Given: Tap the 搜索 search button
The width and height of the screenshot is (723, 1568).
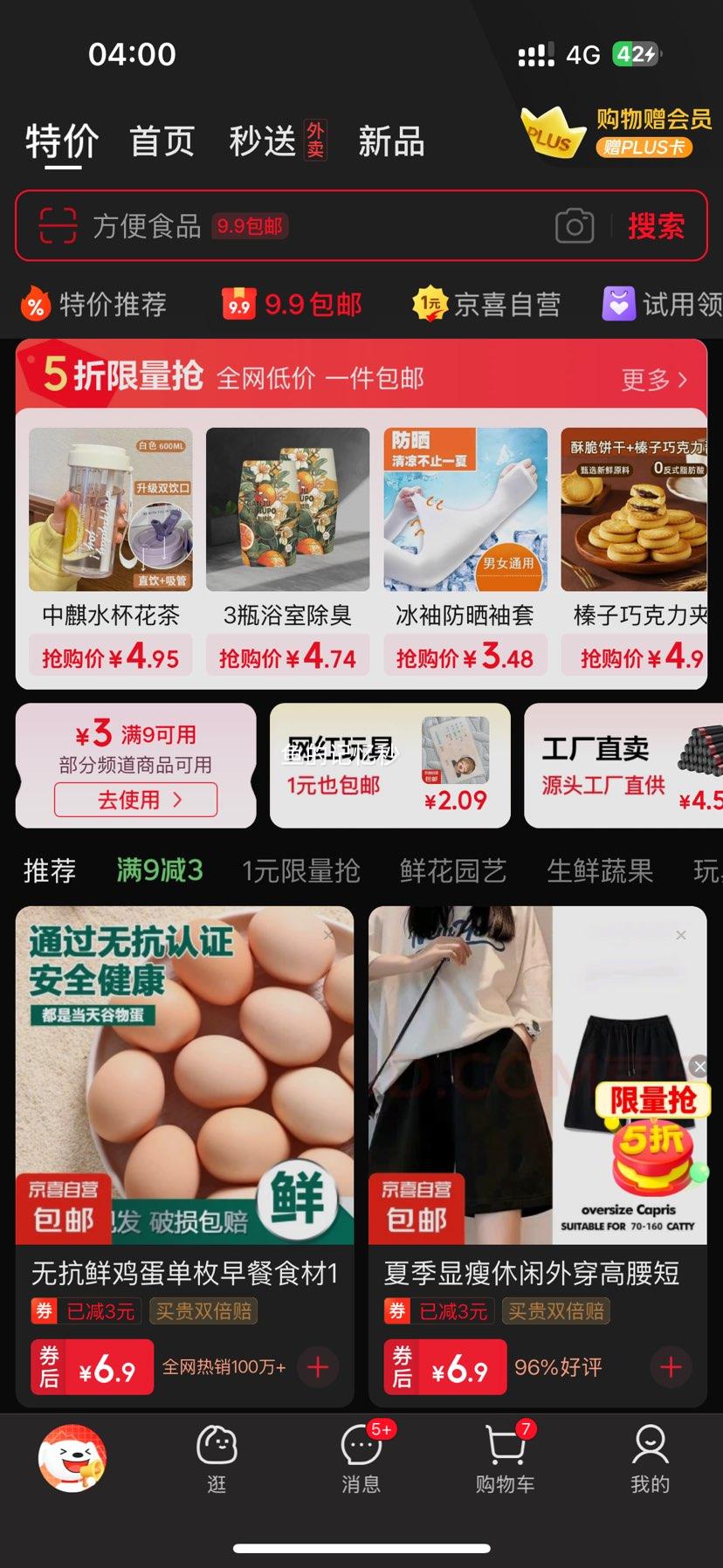Looking at the screenshot, I should 658,226.
